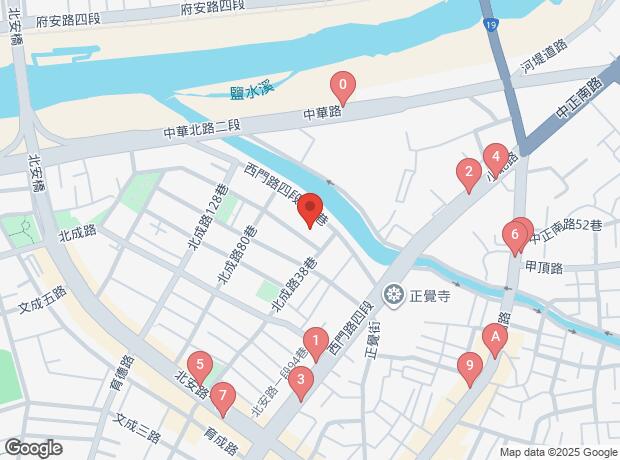
Task: Select map marker 3
Action: (x=301, y=382)
